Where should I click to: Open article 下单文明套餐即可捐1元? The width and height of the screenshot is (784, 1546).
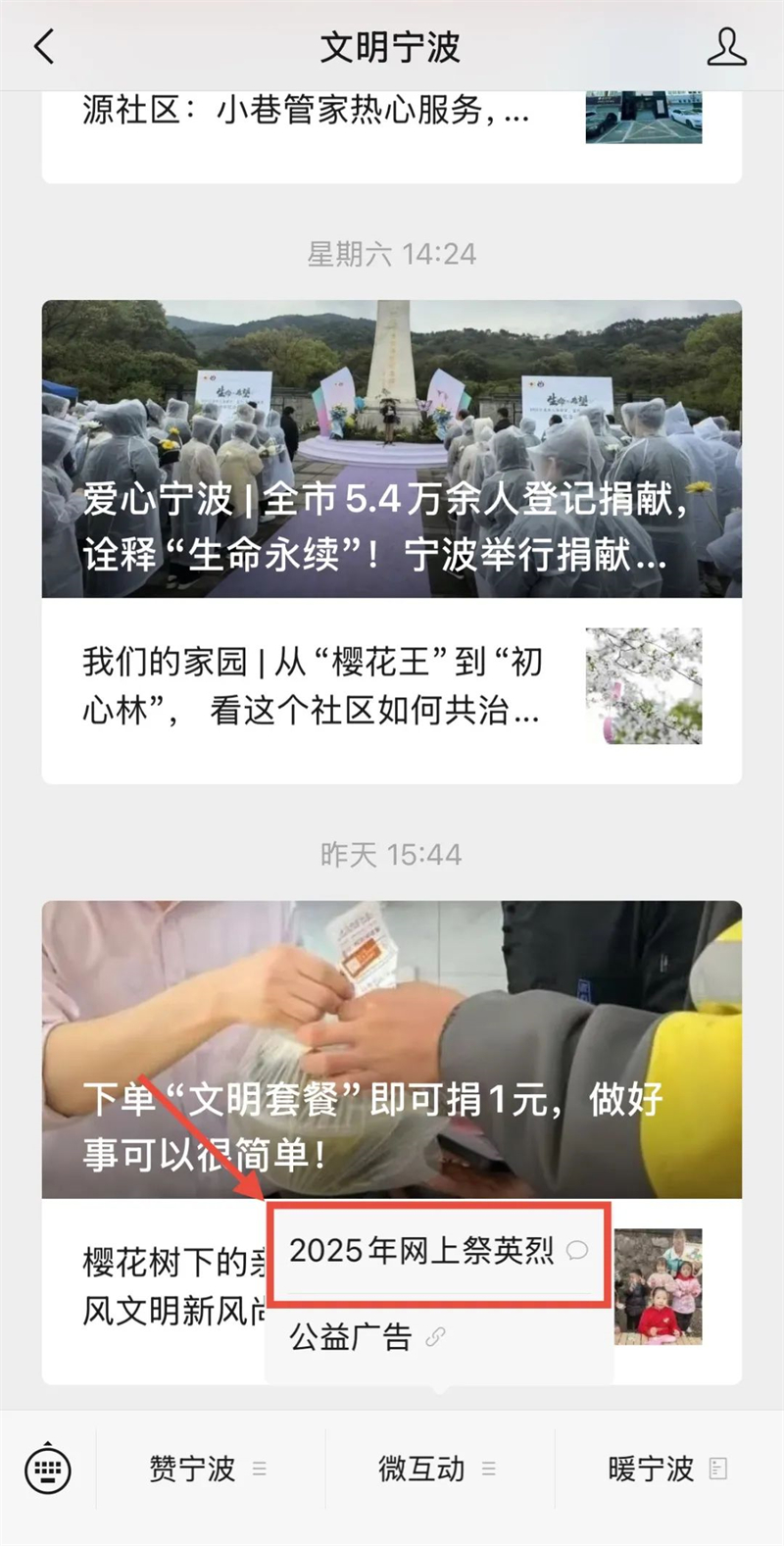point(391,1049)
